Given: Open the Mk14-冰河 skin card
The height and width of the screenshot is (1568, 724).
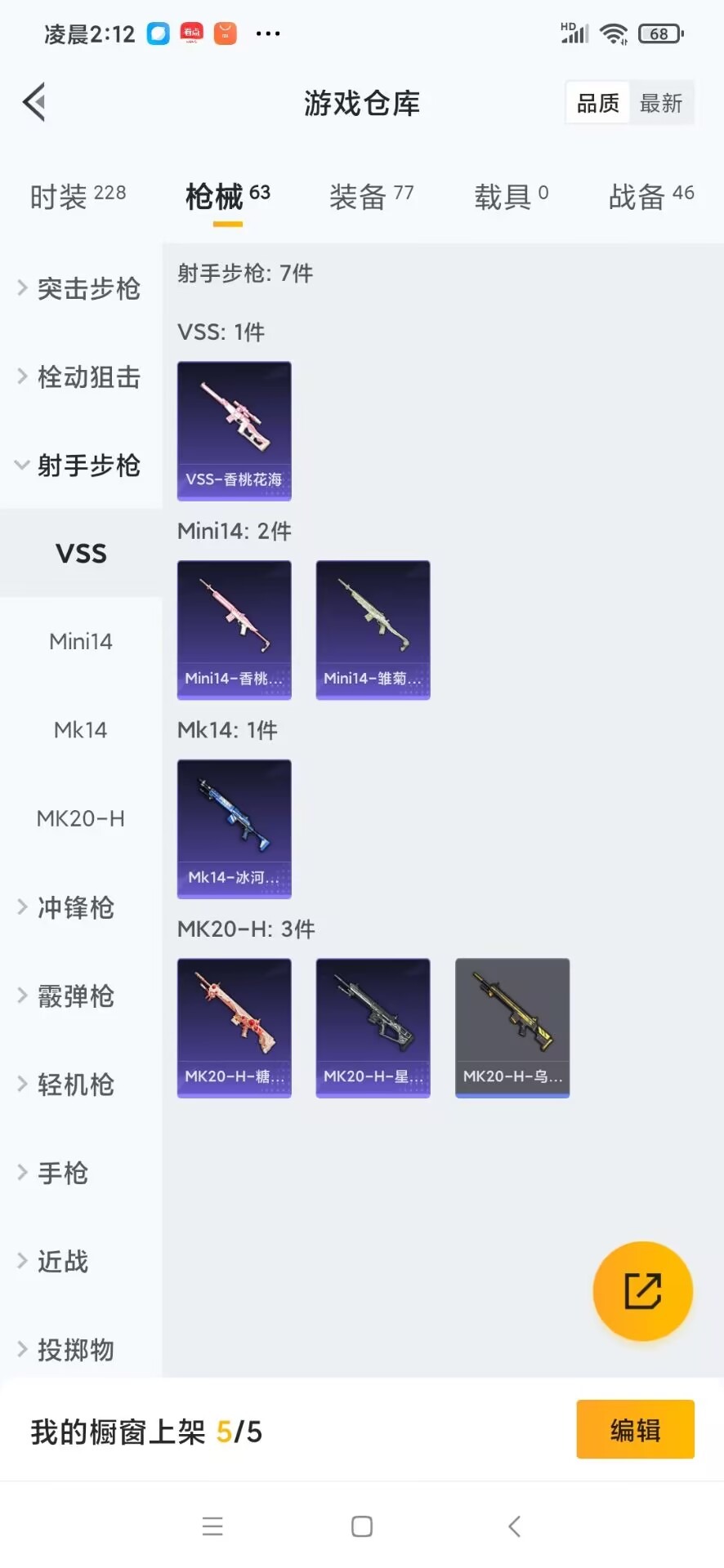Looking at the screenshot, I should (235, 829).
